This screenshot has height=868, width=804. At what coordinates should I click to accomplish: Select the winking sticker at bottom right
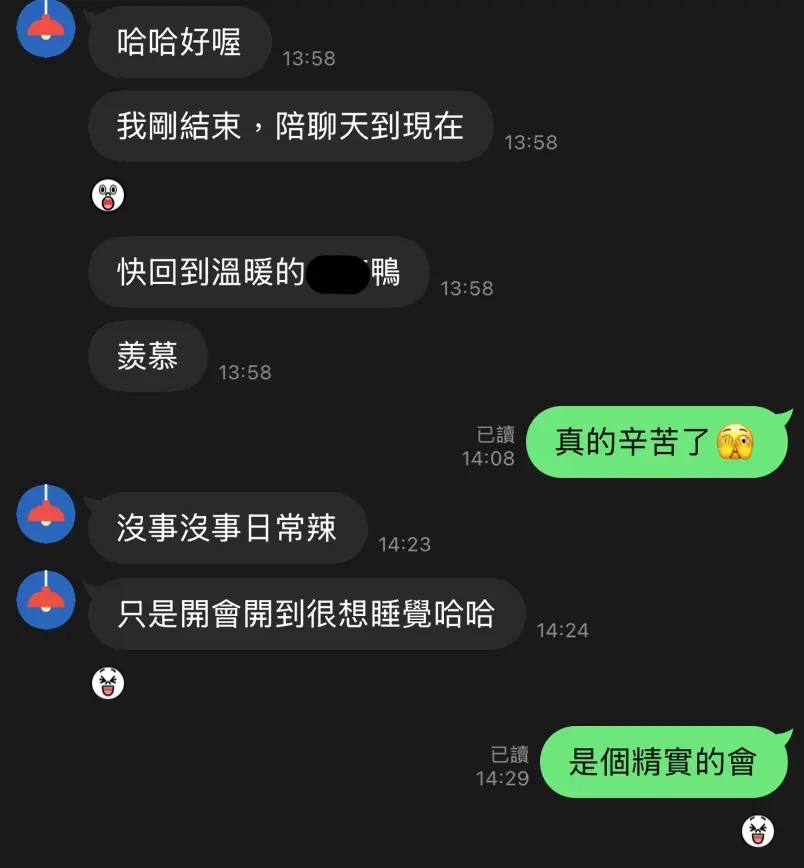click(x=757, y=829)
